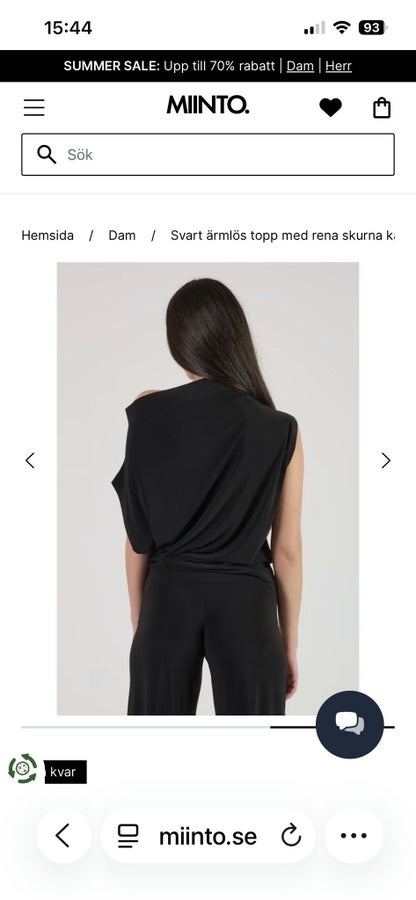Open the shopping bag
416x900 pixels.
(382, 107)
